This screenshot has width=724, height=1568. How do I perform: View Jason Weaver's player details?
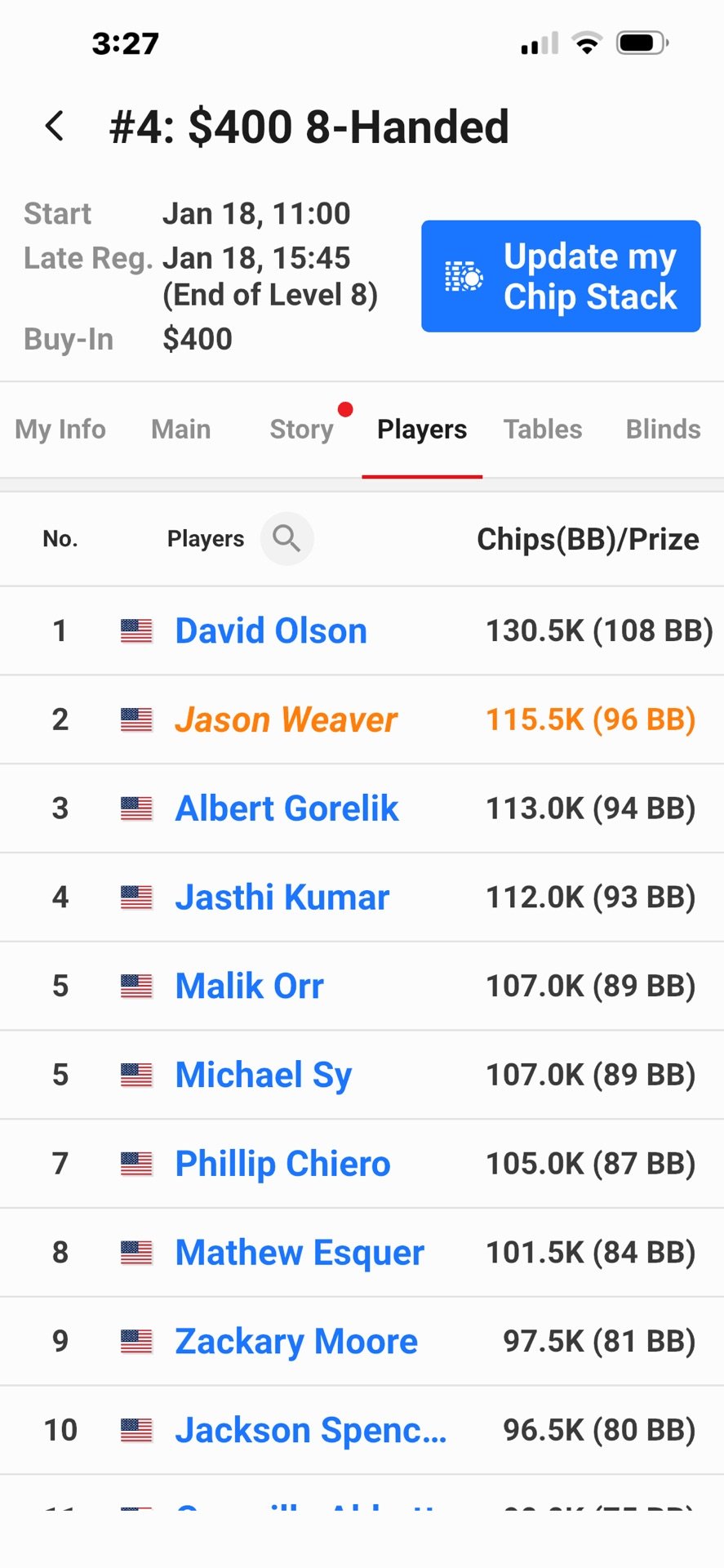[x=286, y=720]
